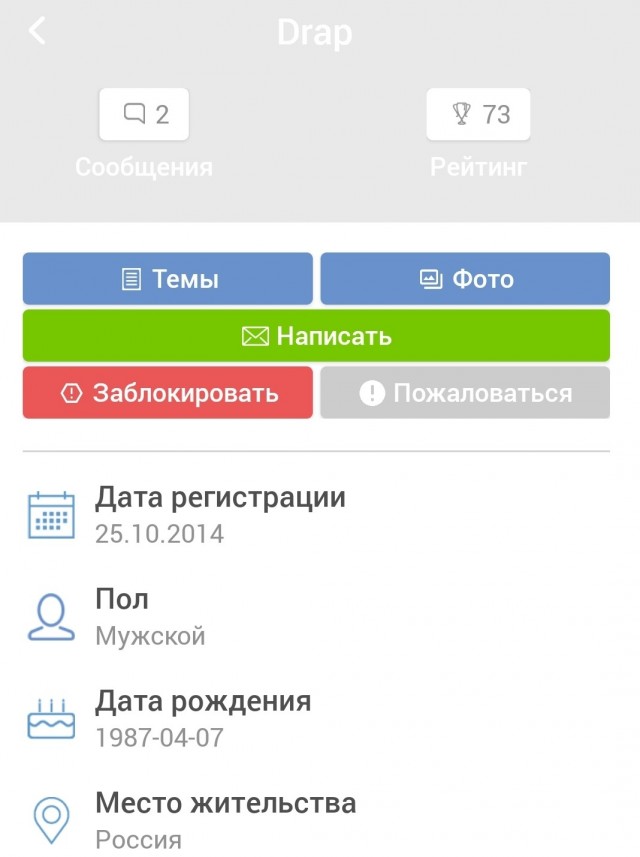This screenshot has height=857, width=640.
Task: Block this user with Заблокировать
Action: click(x=168, y=393)
